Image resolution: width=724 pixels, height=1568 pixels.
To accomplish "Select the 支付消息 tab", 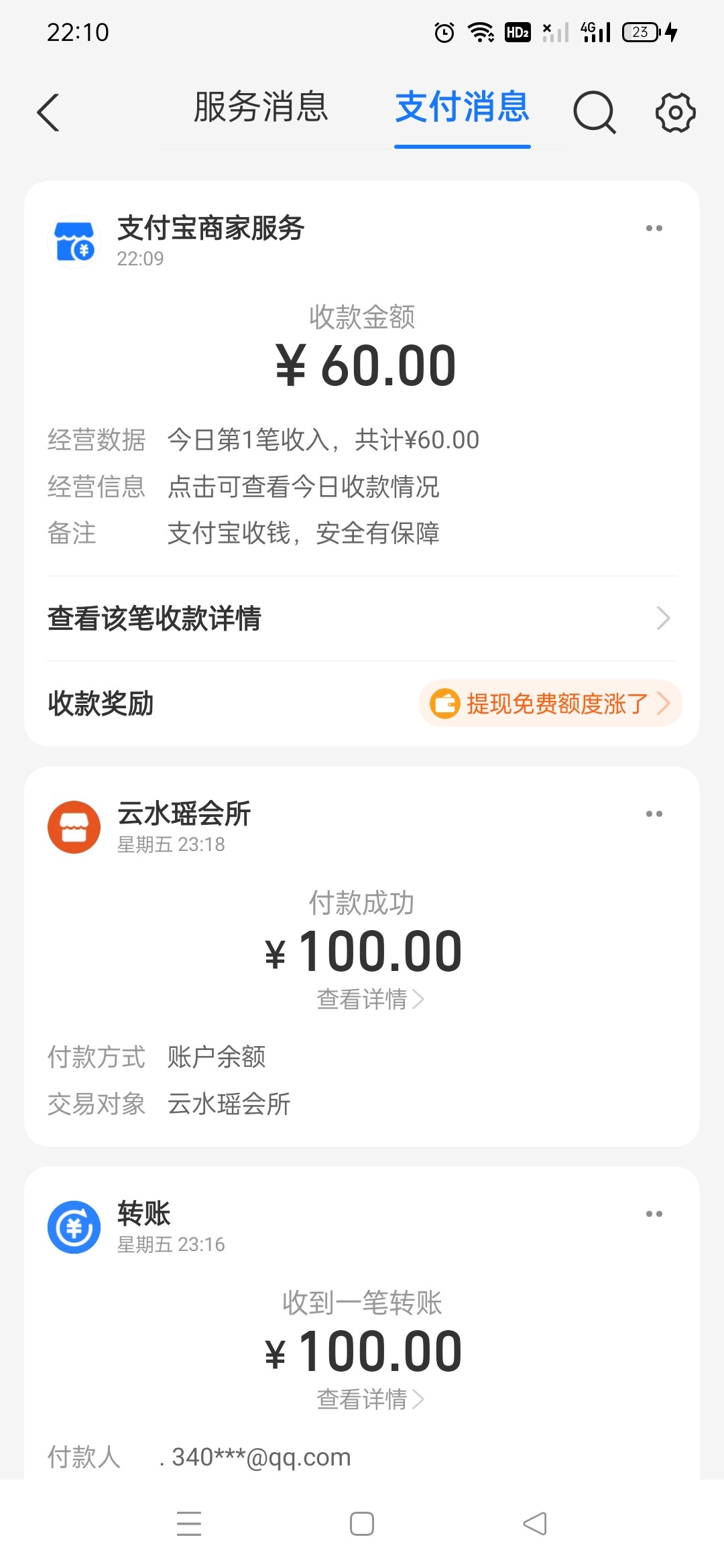I will 462,107.
